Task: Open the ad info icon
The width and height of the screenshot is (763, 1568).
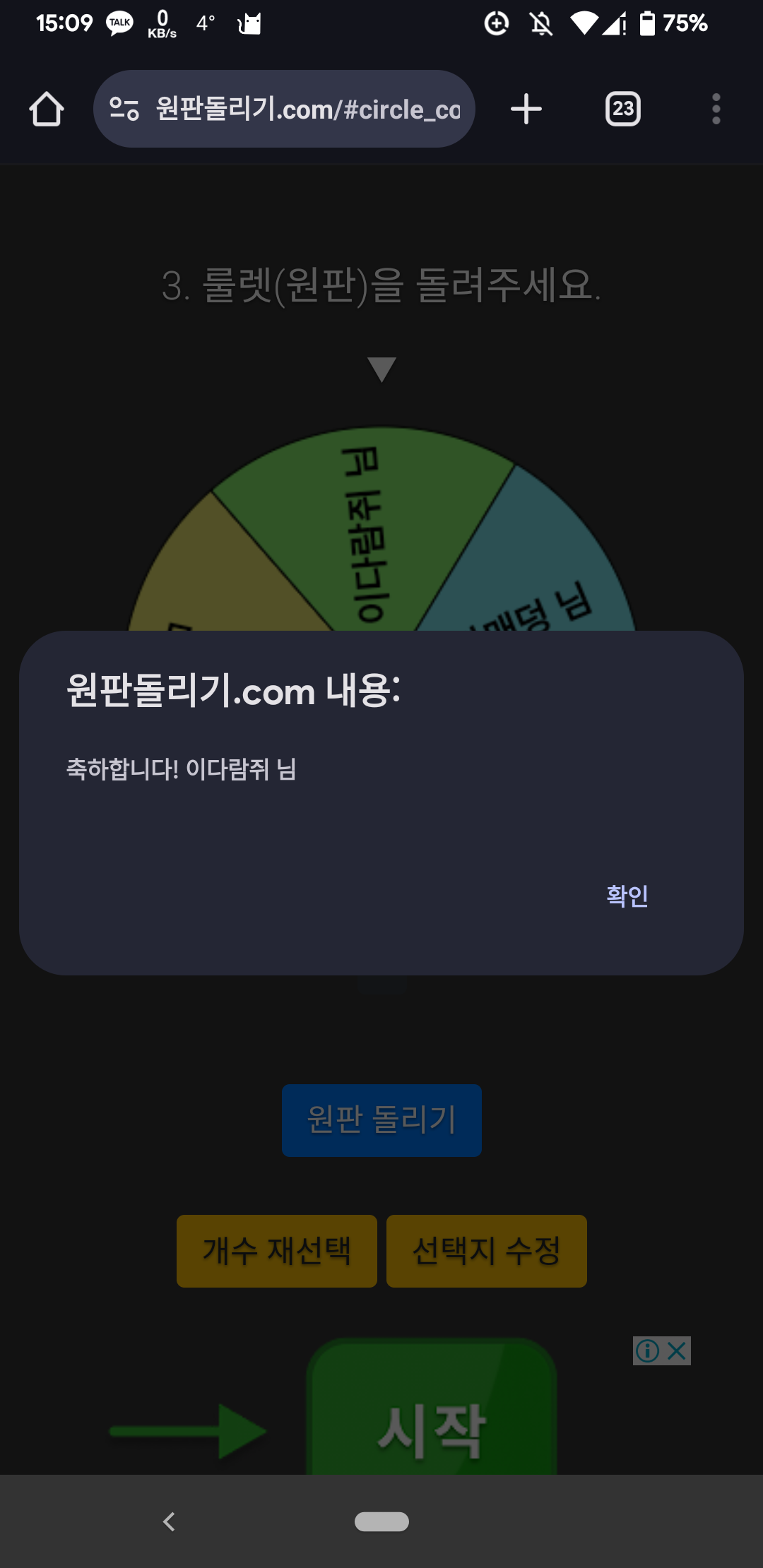Action: tap(647, 1351)
